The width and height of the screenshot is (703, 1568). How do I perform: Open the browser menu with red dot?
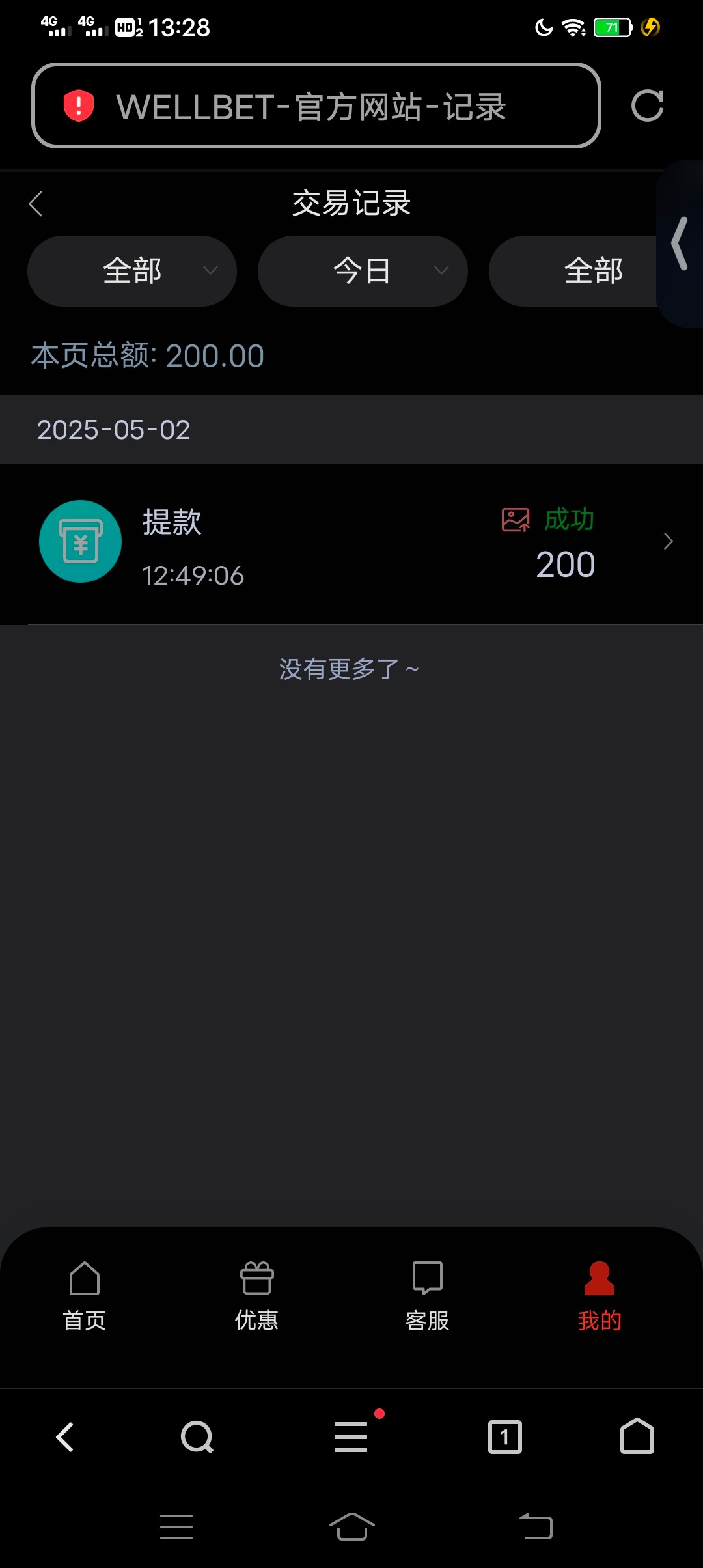point(351,1436)
